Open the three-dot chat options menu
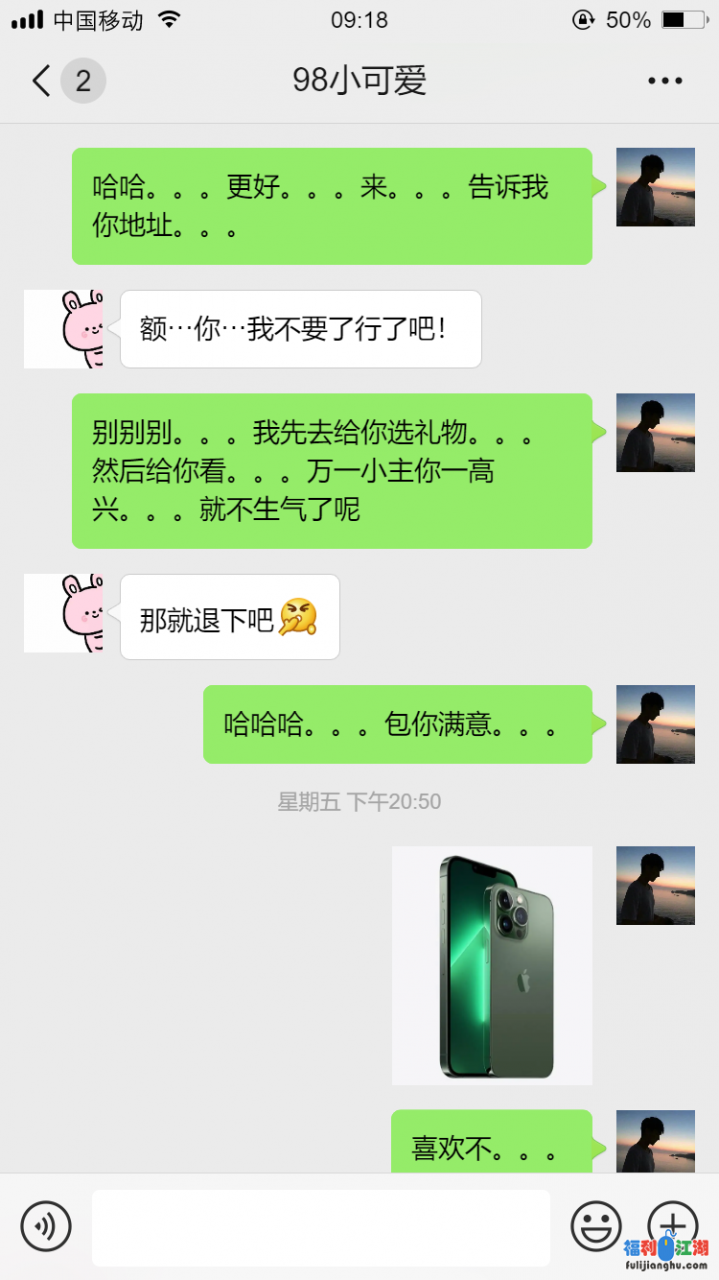The width and height of the screenshot is (719, 1280). pyautogui.click(x=664, y=81)
